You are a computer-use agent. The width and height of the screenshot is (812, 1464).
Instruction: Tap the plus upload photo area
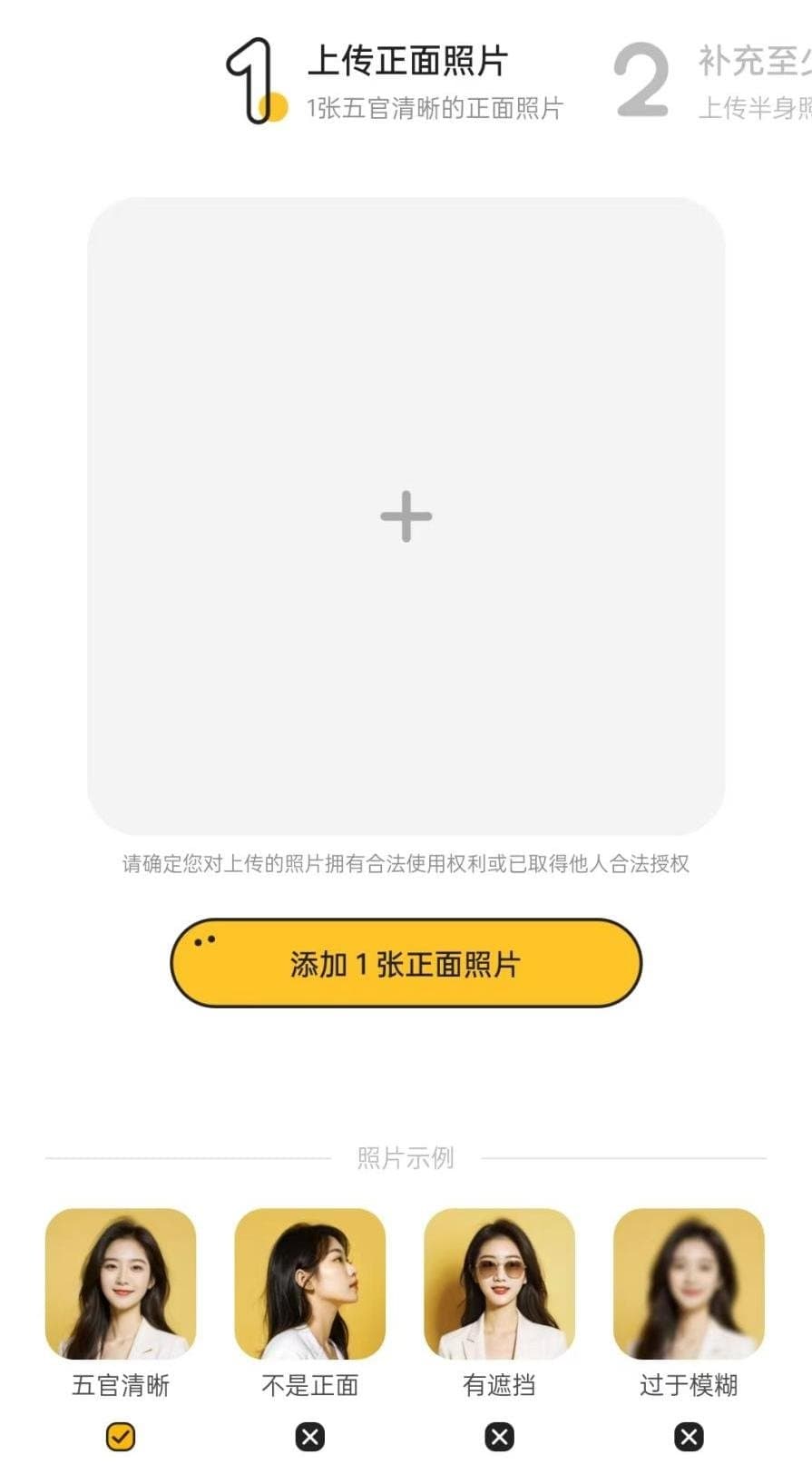[406, 516]
